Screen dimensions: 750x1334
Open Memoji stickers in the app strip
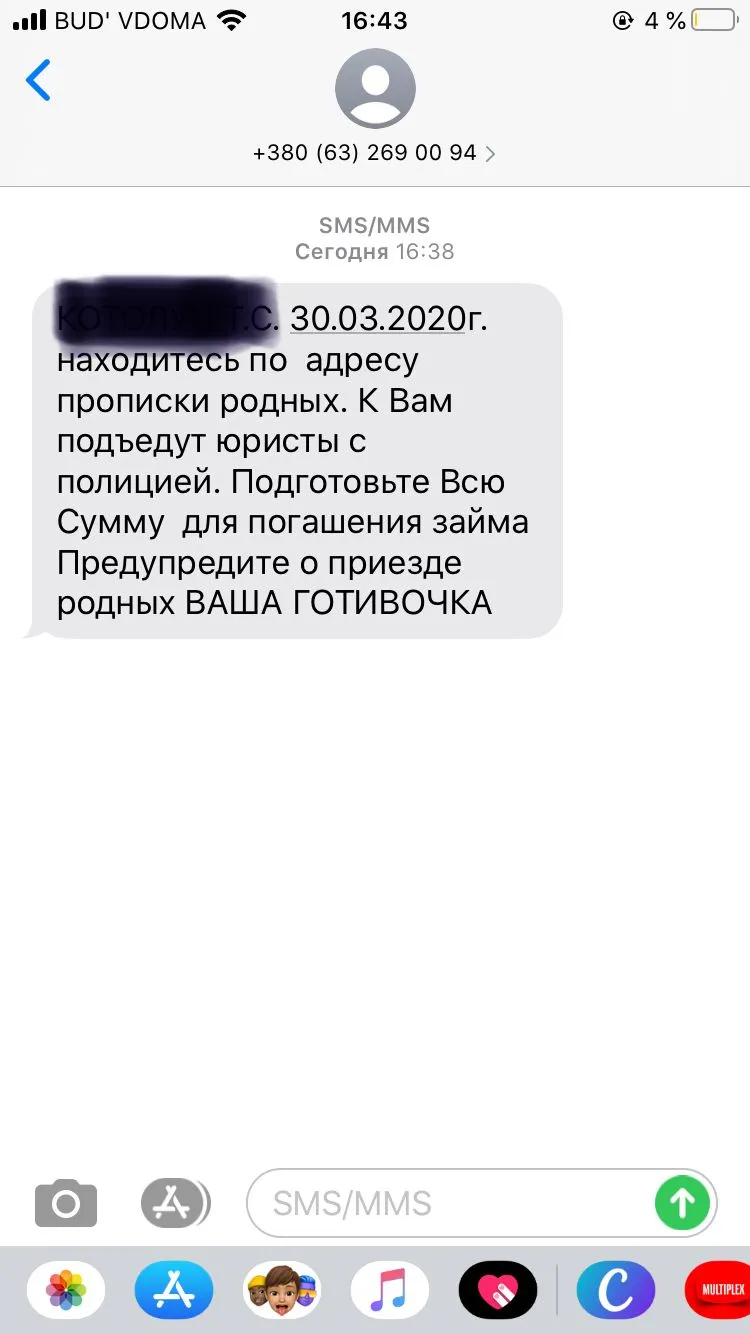point(282,1290)
